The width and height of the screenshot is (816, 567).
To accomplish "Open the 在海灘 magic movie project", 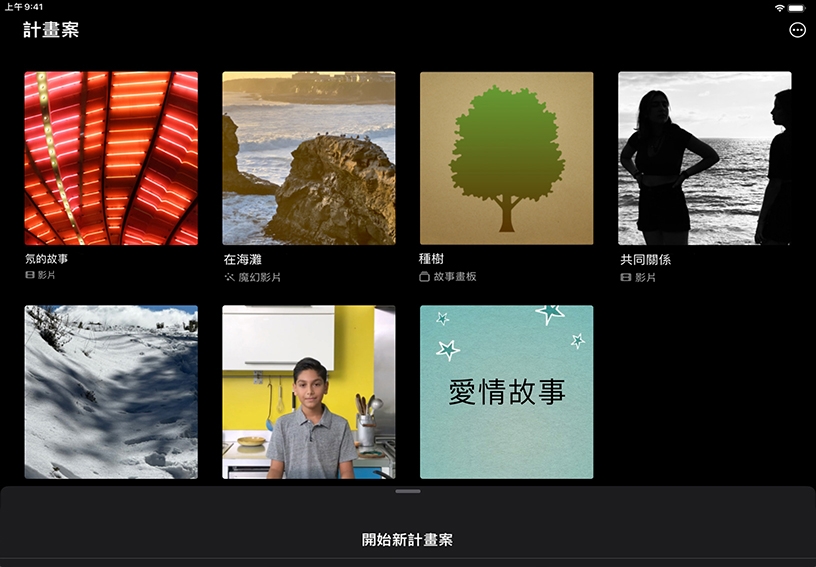I will tap(309, 158).
